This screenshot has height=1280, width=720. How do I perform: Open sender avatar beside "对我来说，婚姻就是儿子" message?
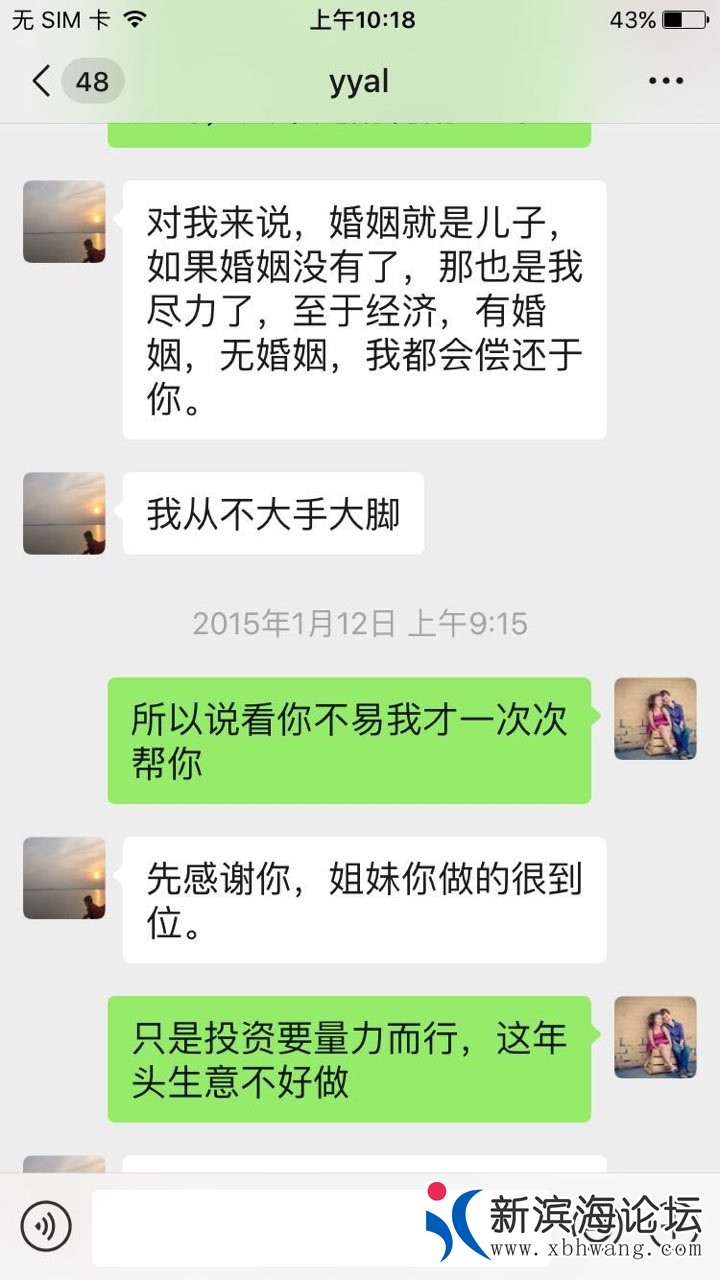64,222
